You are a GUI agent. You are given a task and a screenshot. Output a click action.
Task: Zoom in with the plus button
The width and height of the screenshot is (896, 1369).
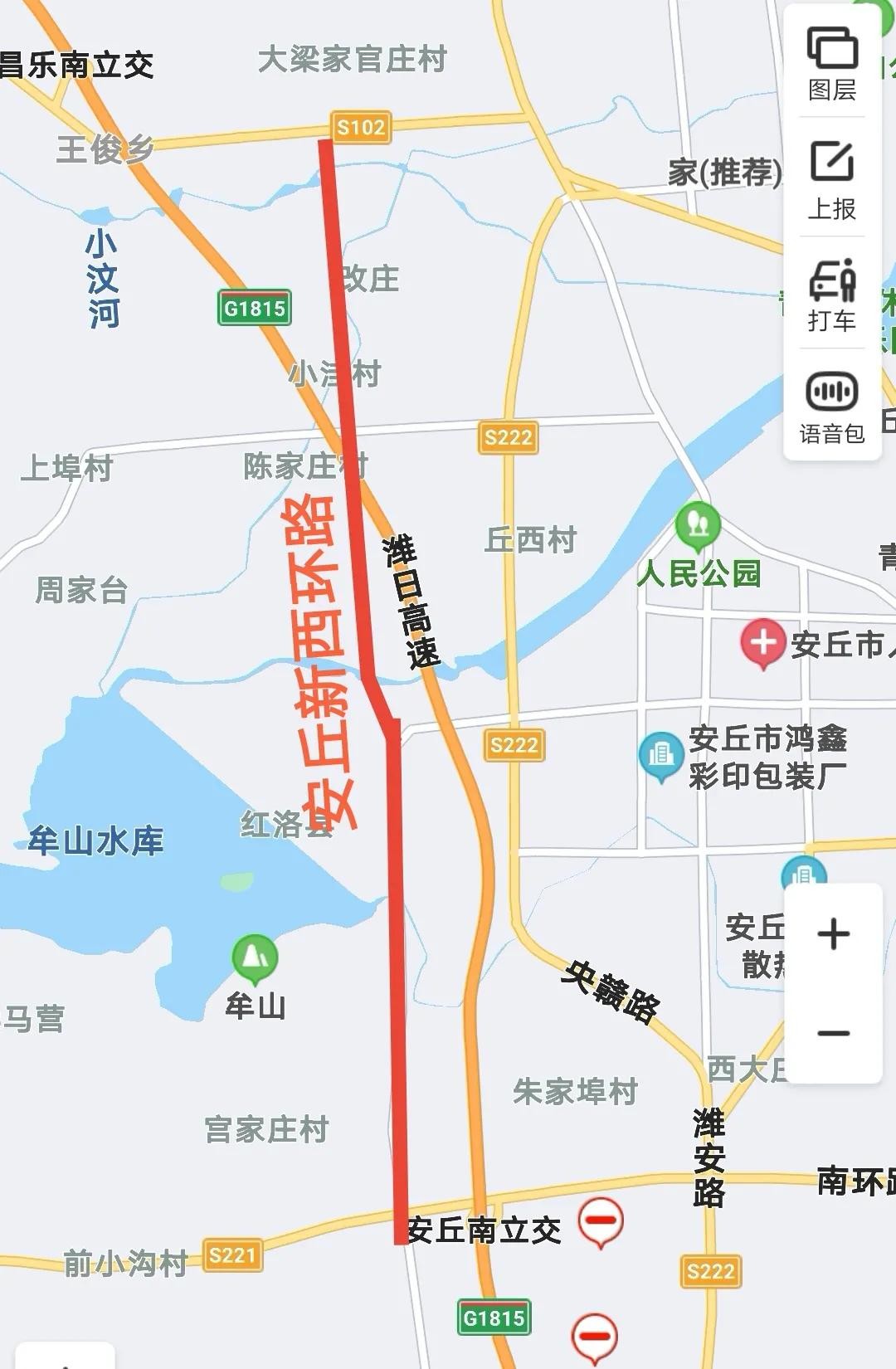tap(833, 933)
